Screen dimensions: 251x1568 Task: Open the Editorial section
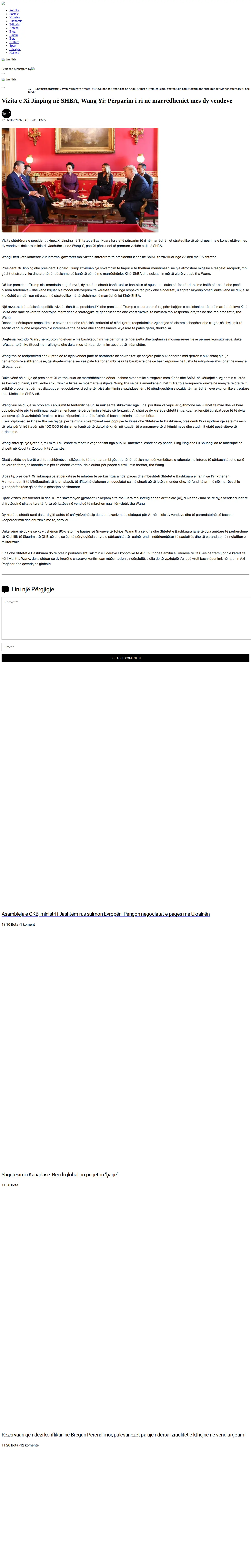click(x=15, y=24)
